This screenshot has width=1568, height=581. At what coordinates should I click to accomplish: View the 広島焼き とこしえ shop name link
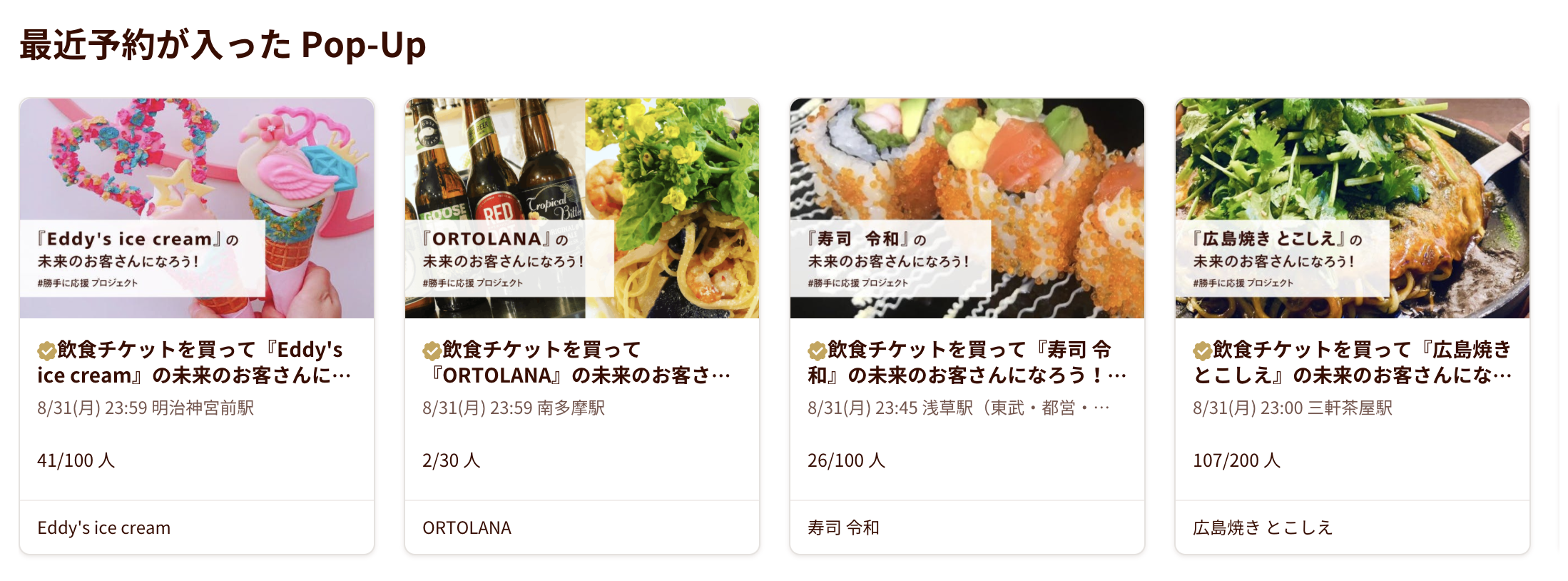point(1262,527)
